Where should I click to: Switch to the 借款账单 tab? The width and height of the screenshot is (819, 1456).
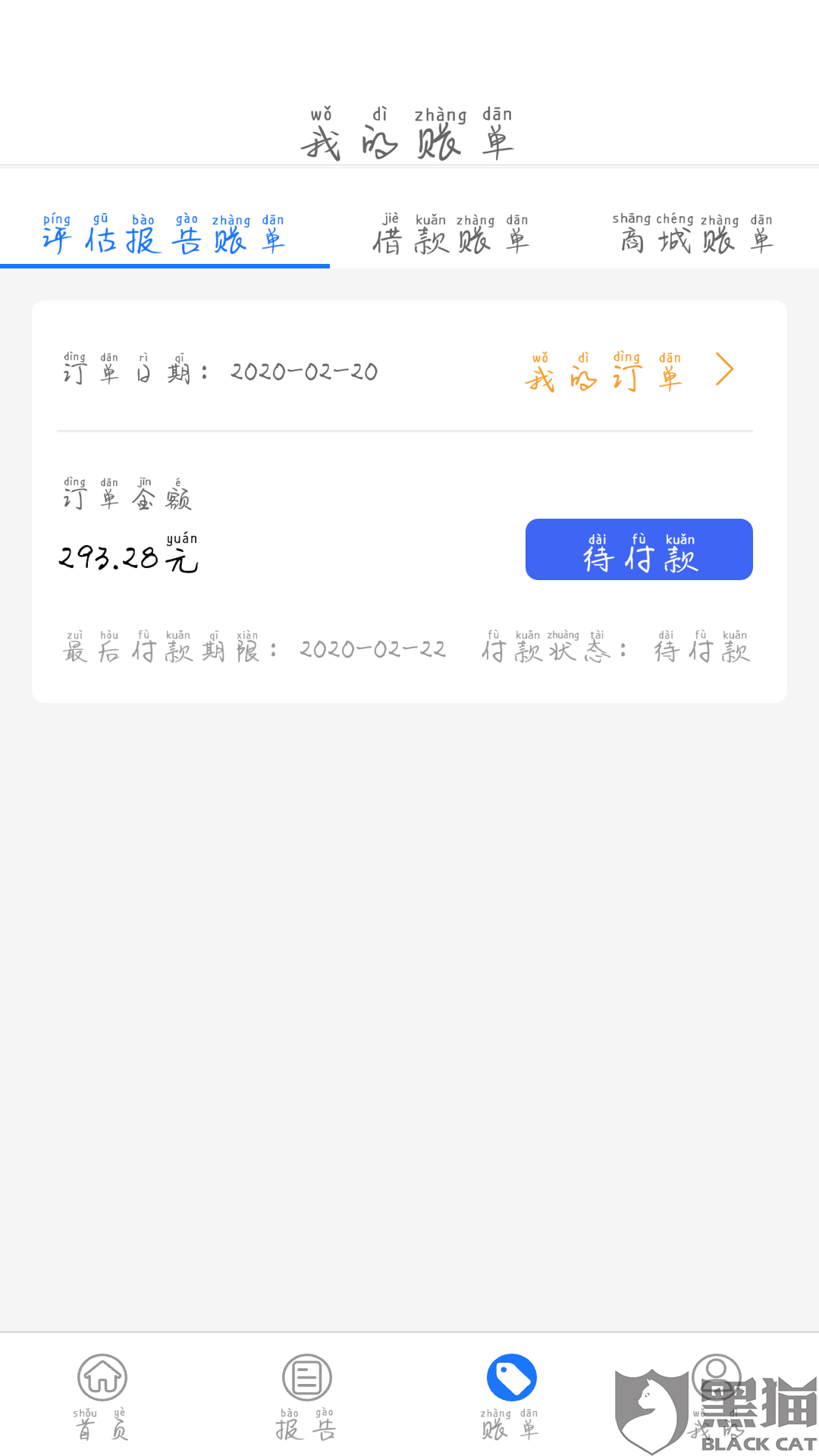pos(451,235)
